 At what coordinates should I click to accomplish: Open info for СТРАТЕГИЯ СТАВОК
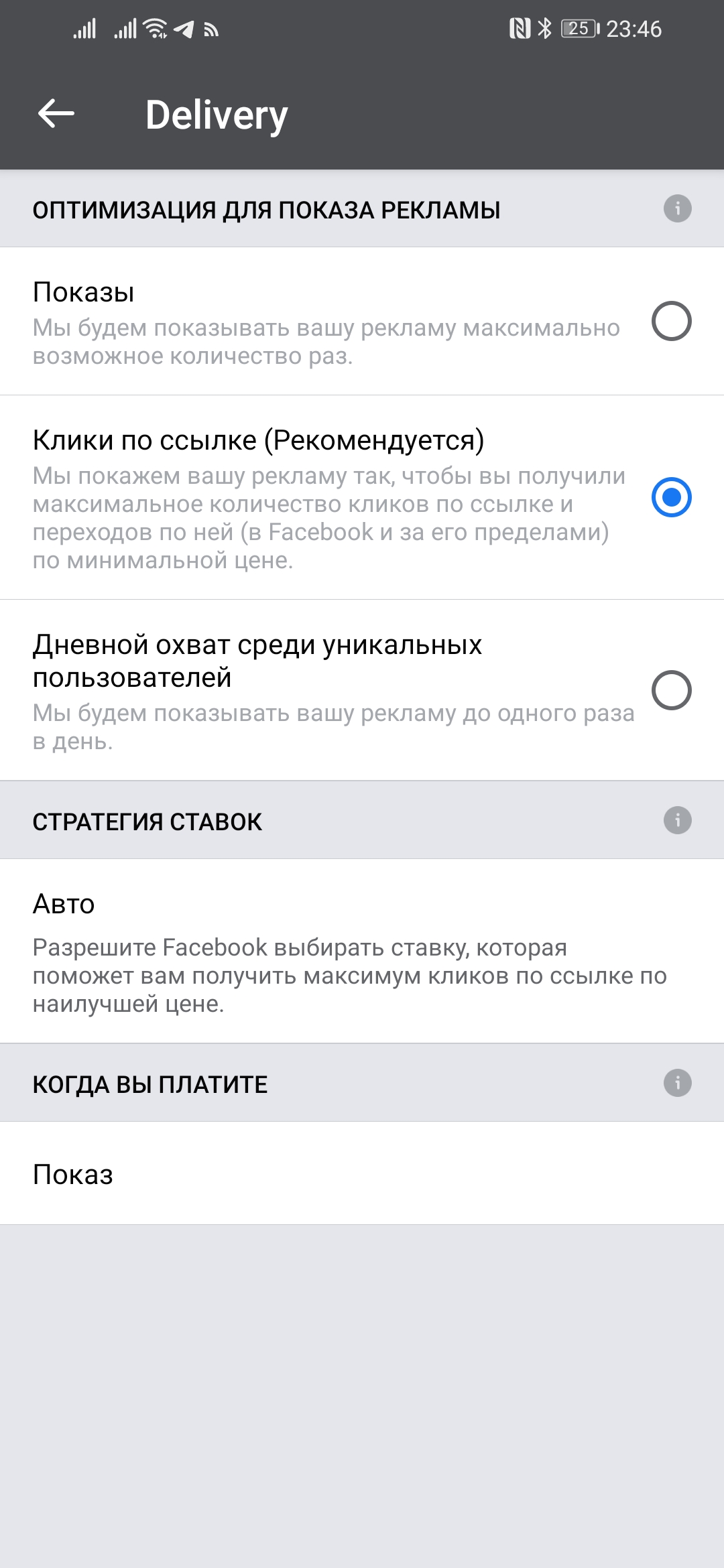point(677,820)
